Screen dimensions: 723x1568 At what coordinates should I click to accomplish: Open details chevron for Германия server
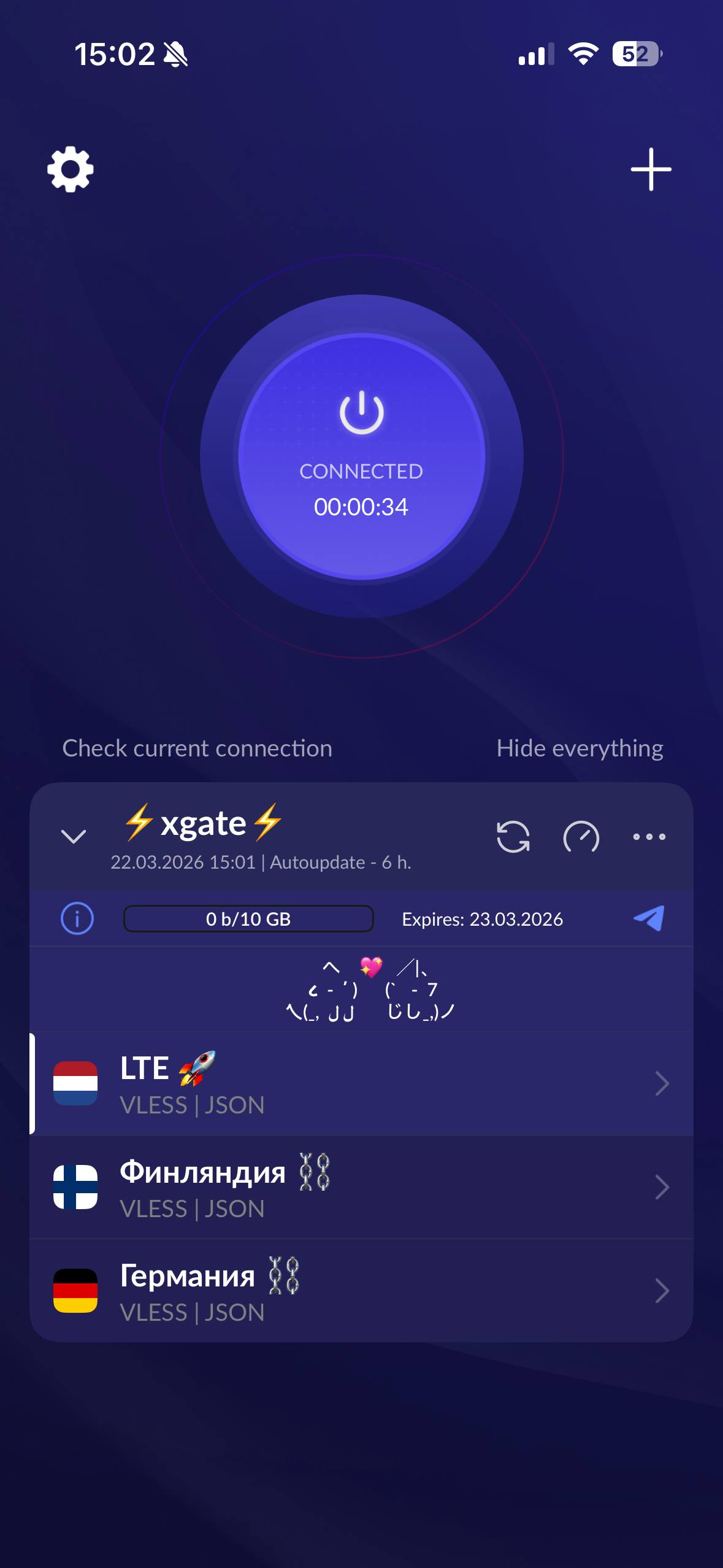point(662,1291)
